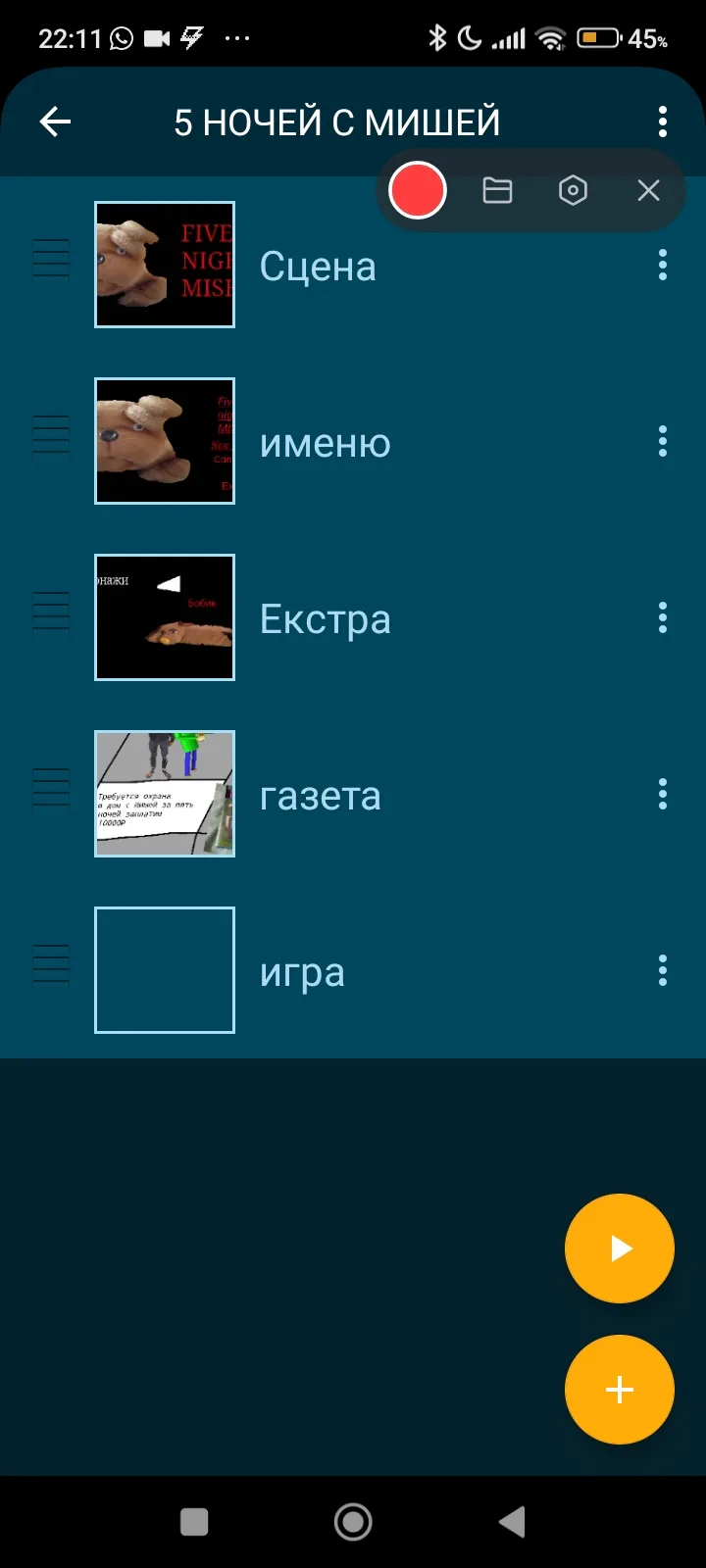
Task: Add a new scene with plus button
Action: pos(620,1390)
